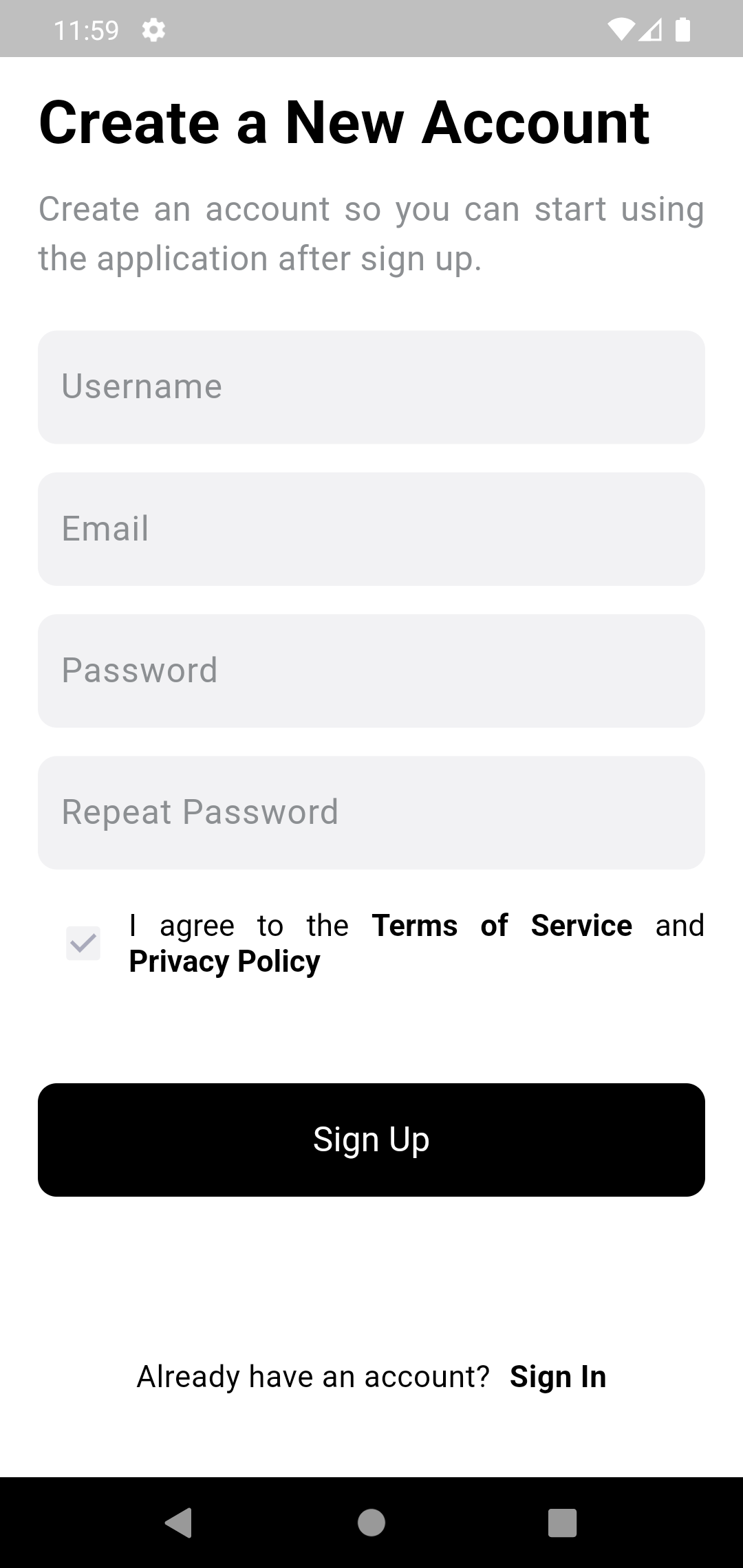Select the Repeat Password field
Screen dimensions: 743x1568
pos(371,812)
